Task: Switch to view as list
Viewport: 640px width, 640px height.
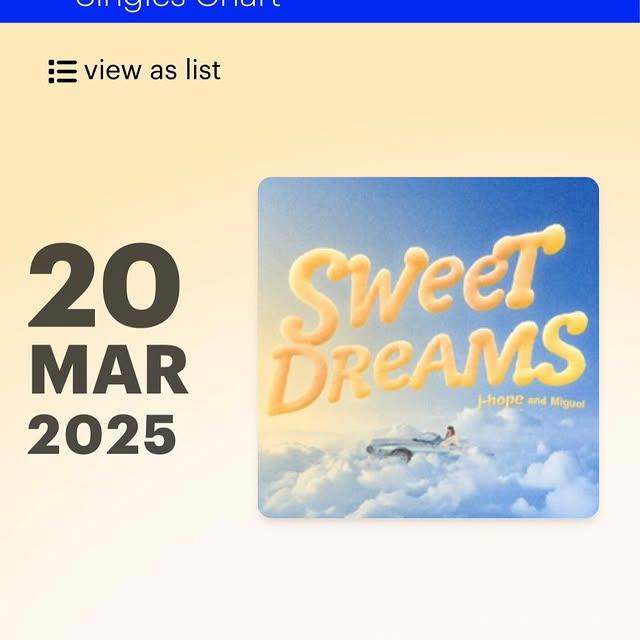Action: pyautogui.click(x=135, y=71)
